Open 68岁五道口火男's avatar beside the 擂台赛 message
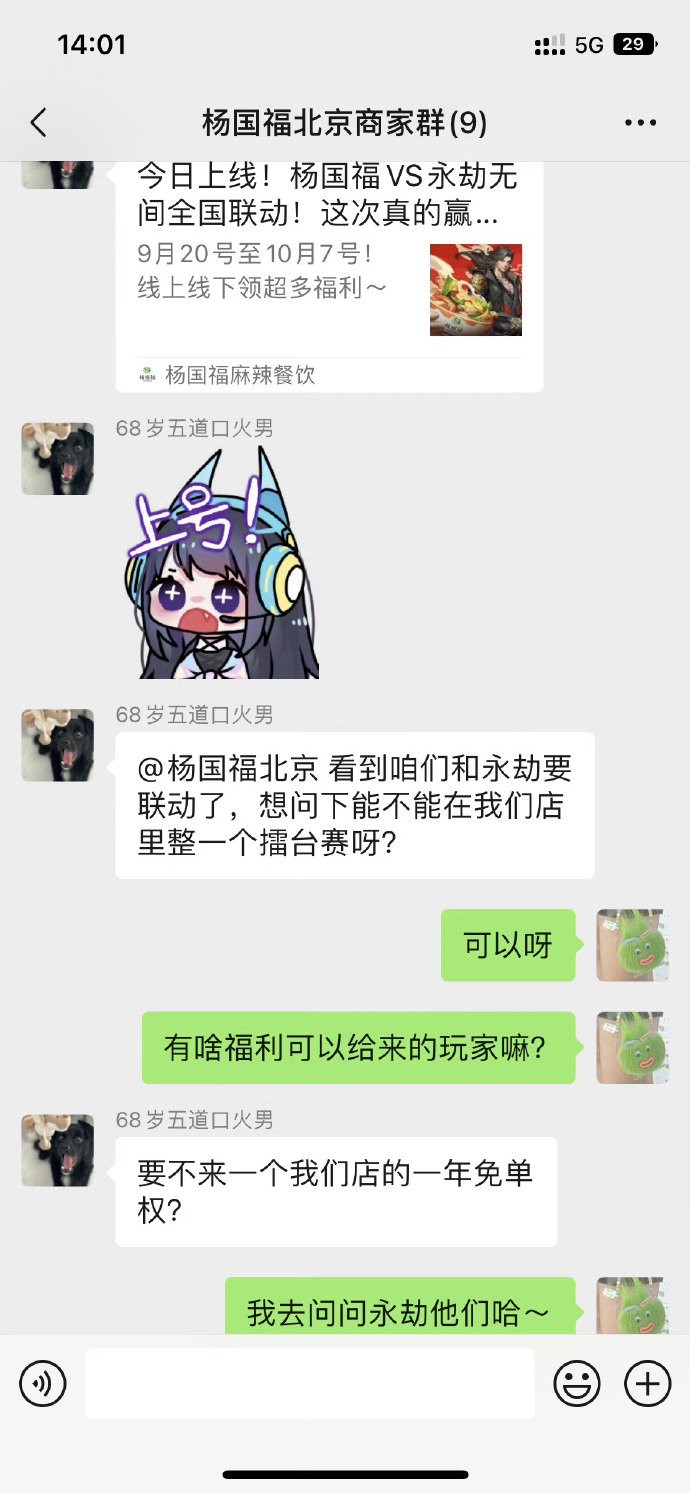This screenshot has height=1493, width=690. coord(58,745)
